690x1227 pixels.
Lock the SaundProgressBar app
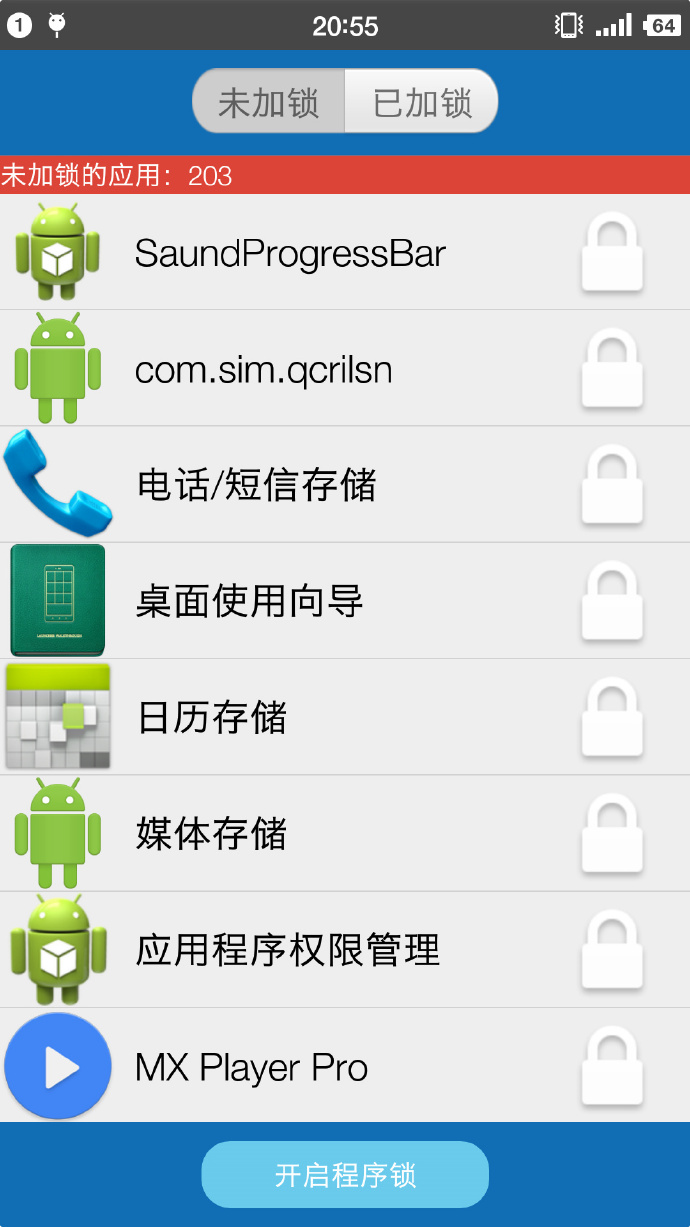[612, 253]
